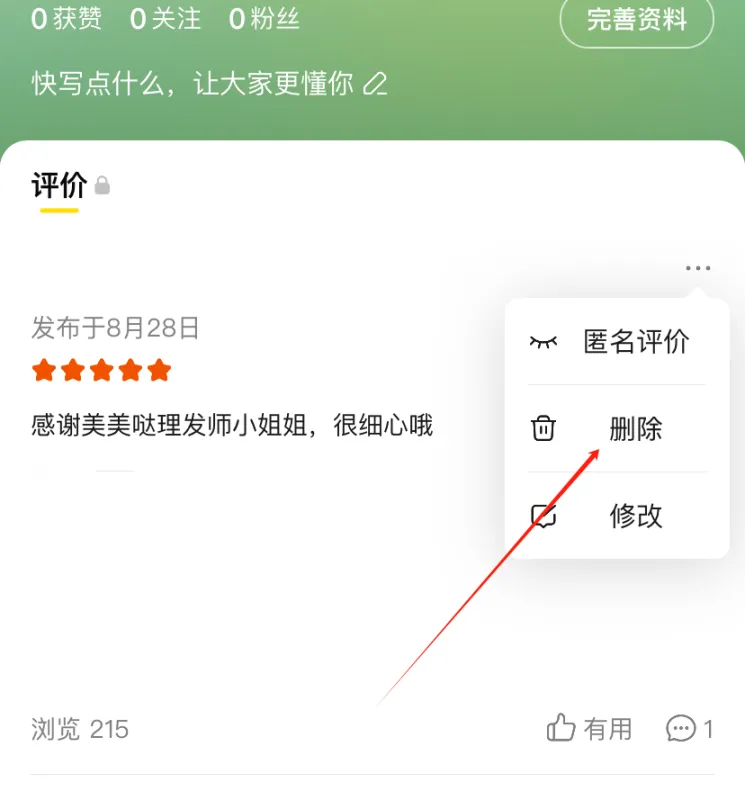Viewport: 745px width, 800px height.
Task: Click the three-dot more options icon
Action: [697, 267]
